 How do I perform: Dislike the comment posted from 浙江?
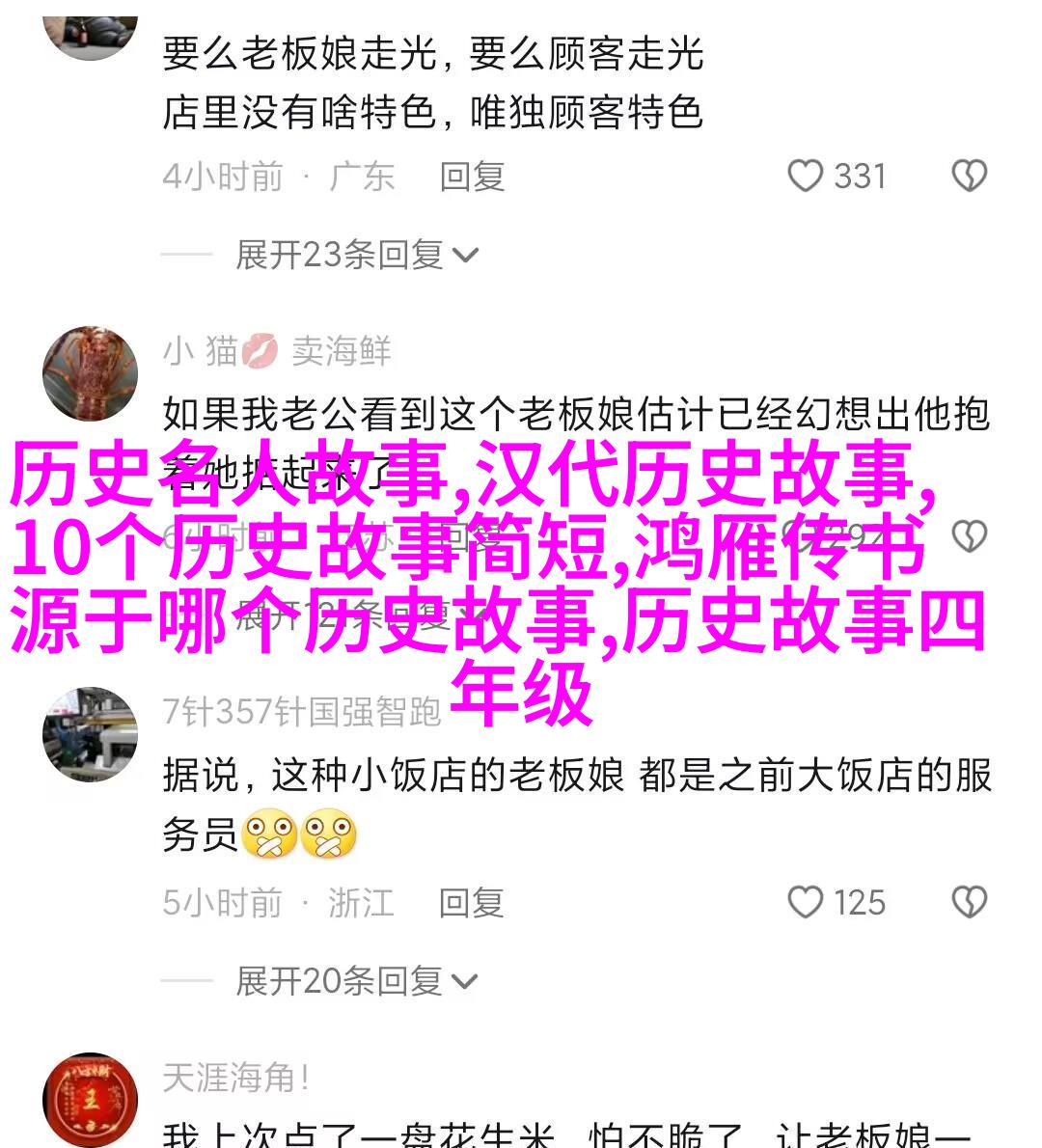tap(969, 903)
